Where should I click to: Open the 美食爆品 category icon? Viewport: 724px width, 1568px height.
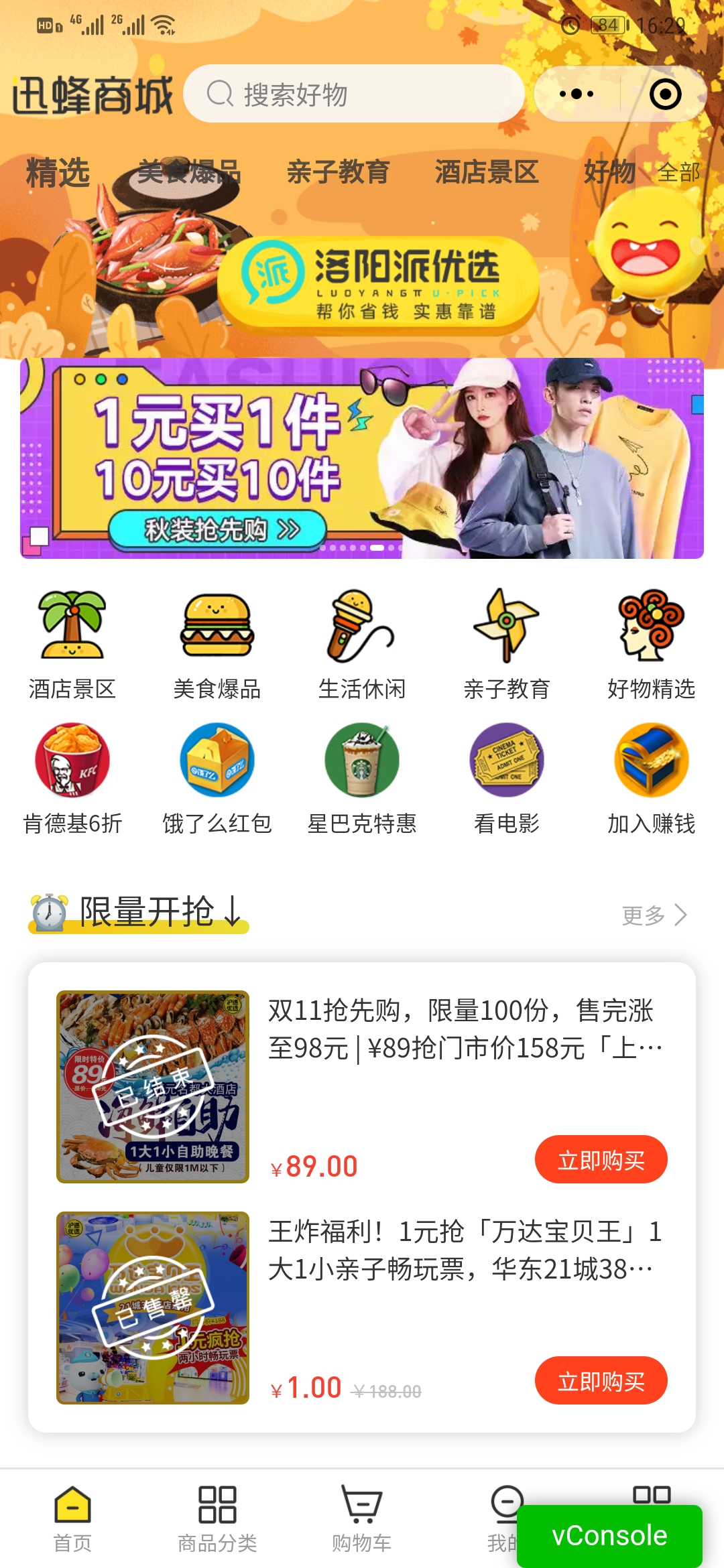click(217, 645)
